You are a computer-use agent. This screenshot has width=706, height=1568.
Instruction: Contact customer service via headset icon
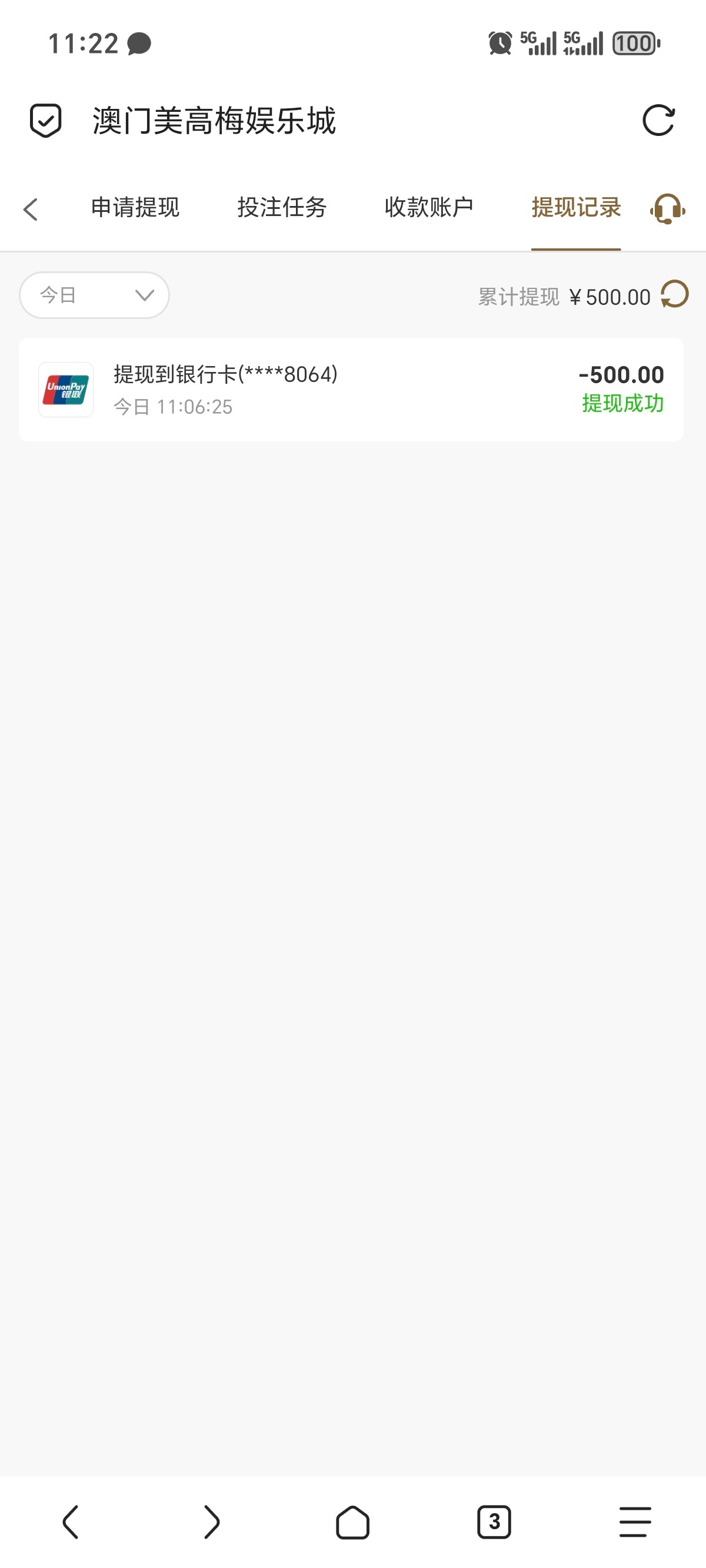point(668,209)
